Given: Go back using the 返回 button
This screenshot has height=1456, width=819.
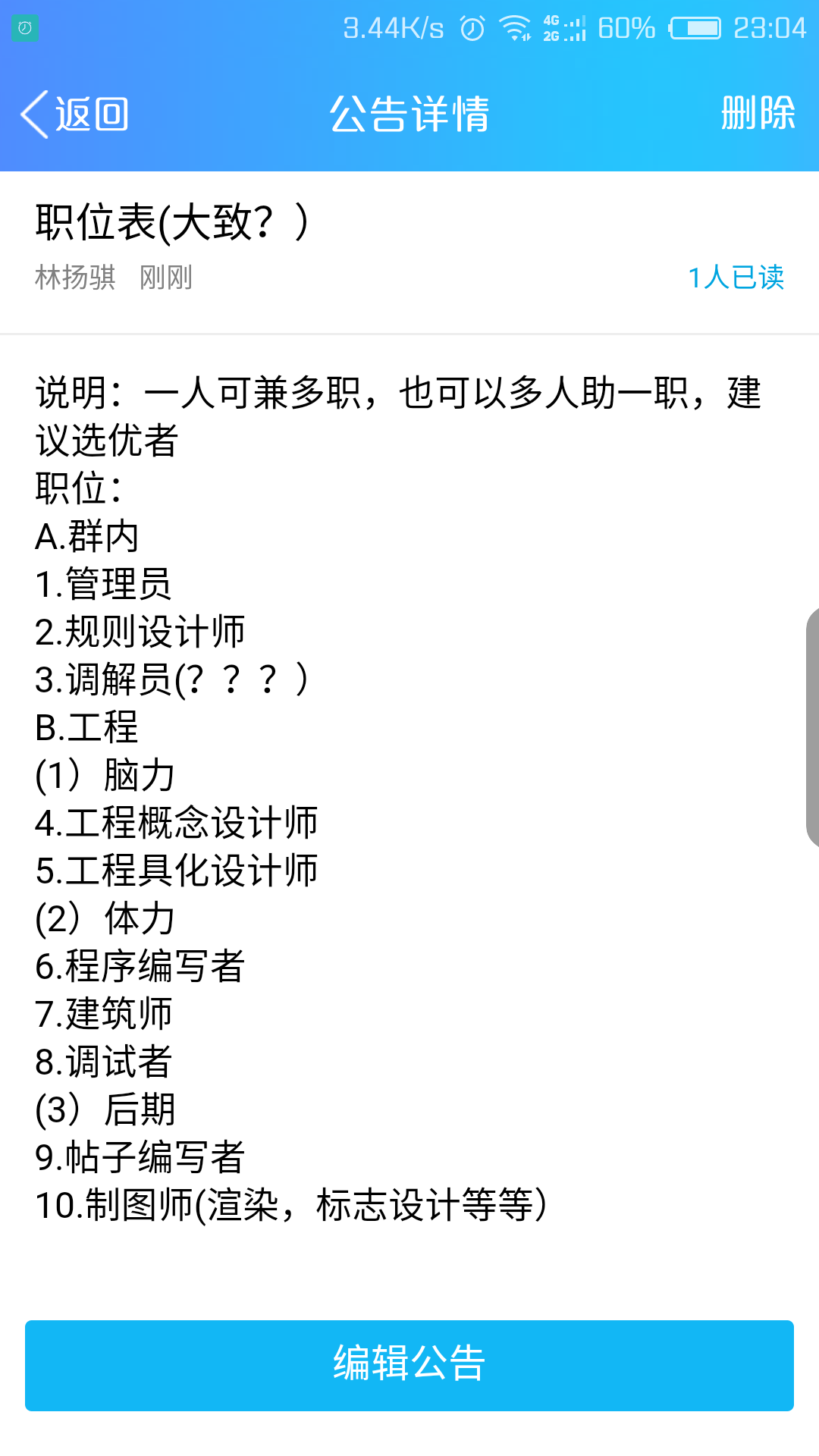Looking at the screenshot, I should (x=75, y=115).
